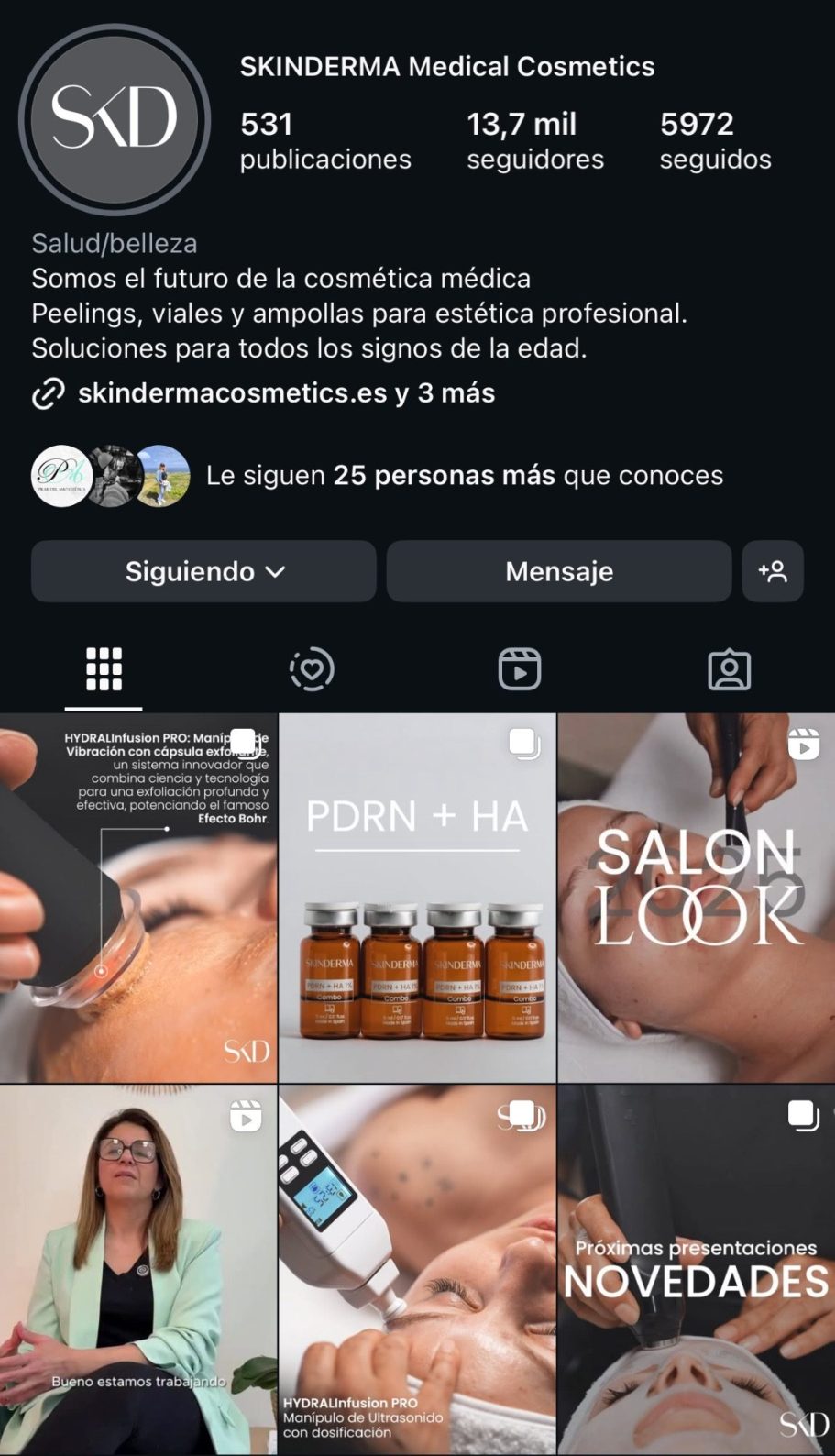Open the 5972 seguidos list
This screenshot has height=1456, width=835.
pyautogui.click(x=715, y=140)
